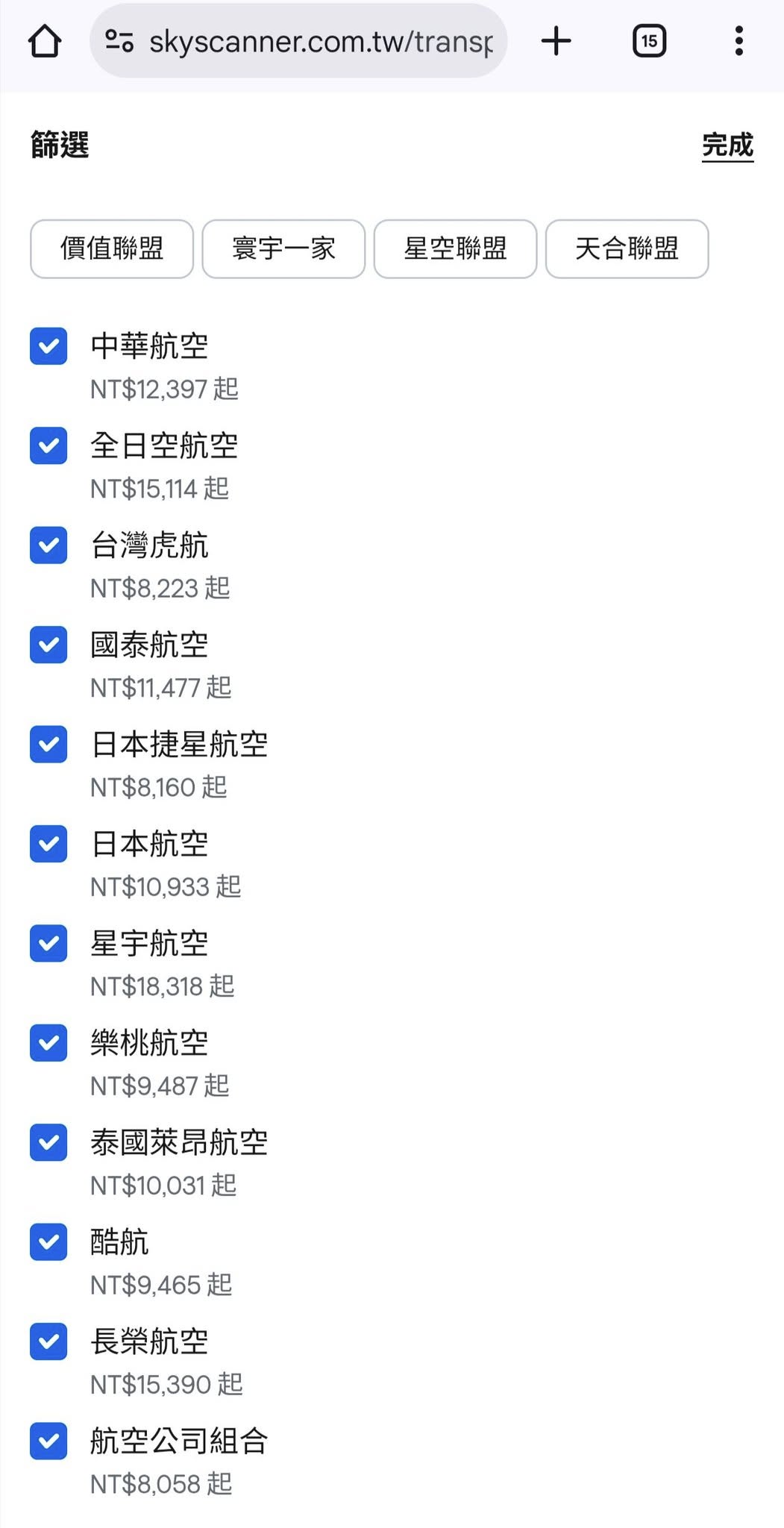The width and height of the screenshot is (784, 1528).
Task: Tap the skyscanner URL address bar
Action: click(x=313, y=41)
